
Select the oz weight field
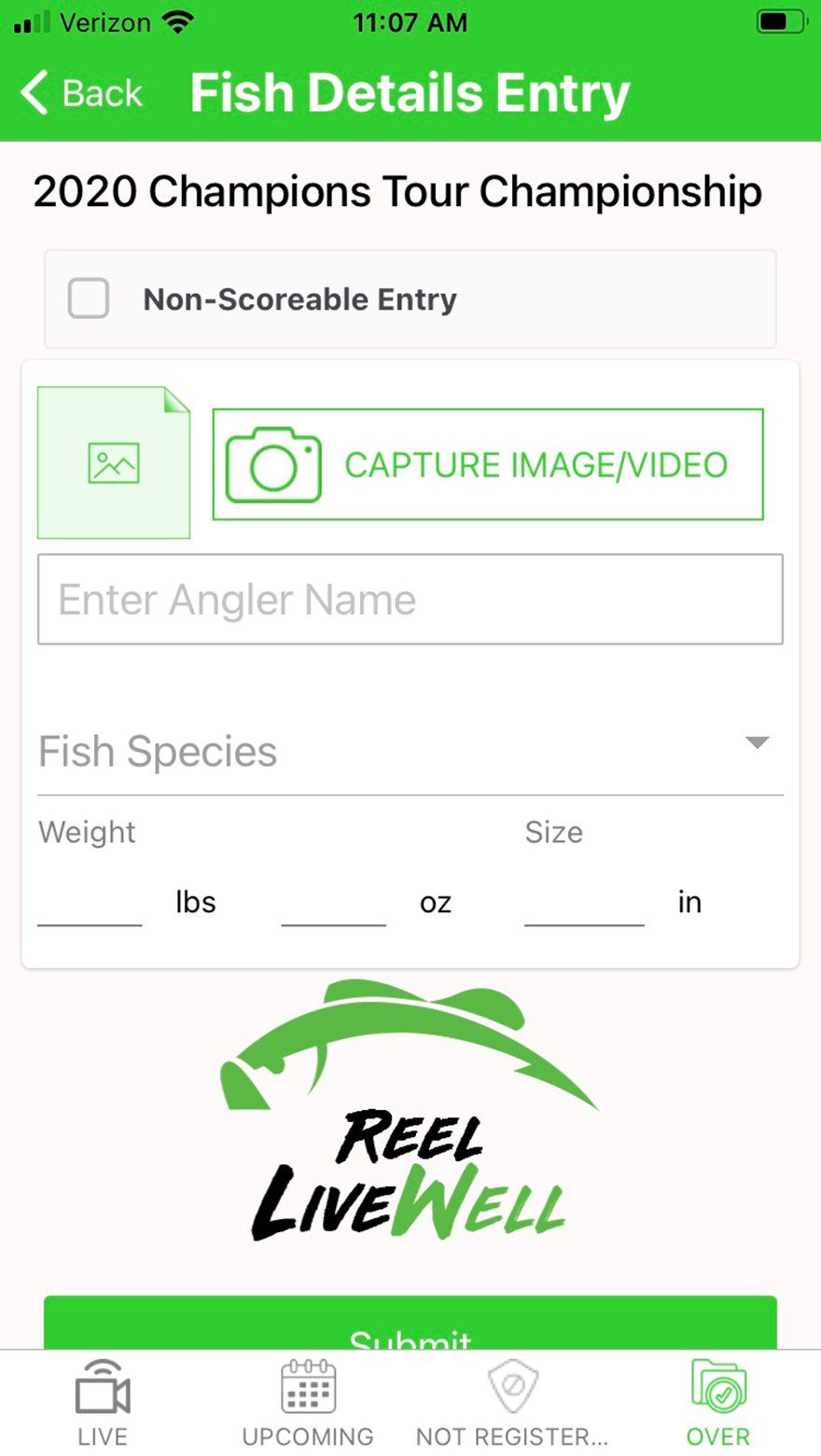tap(334, 902)
